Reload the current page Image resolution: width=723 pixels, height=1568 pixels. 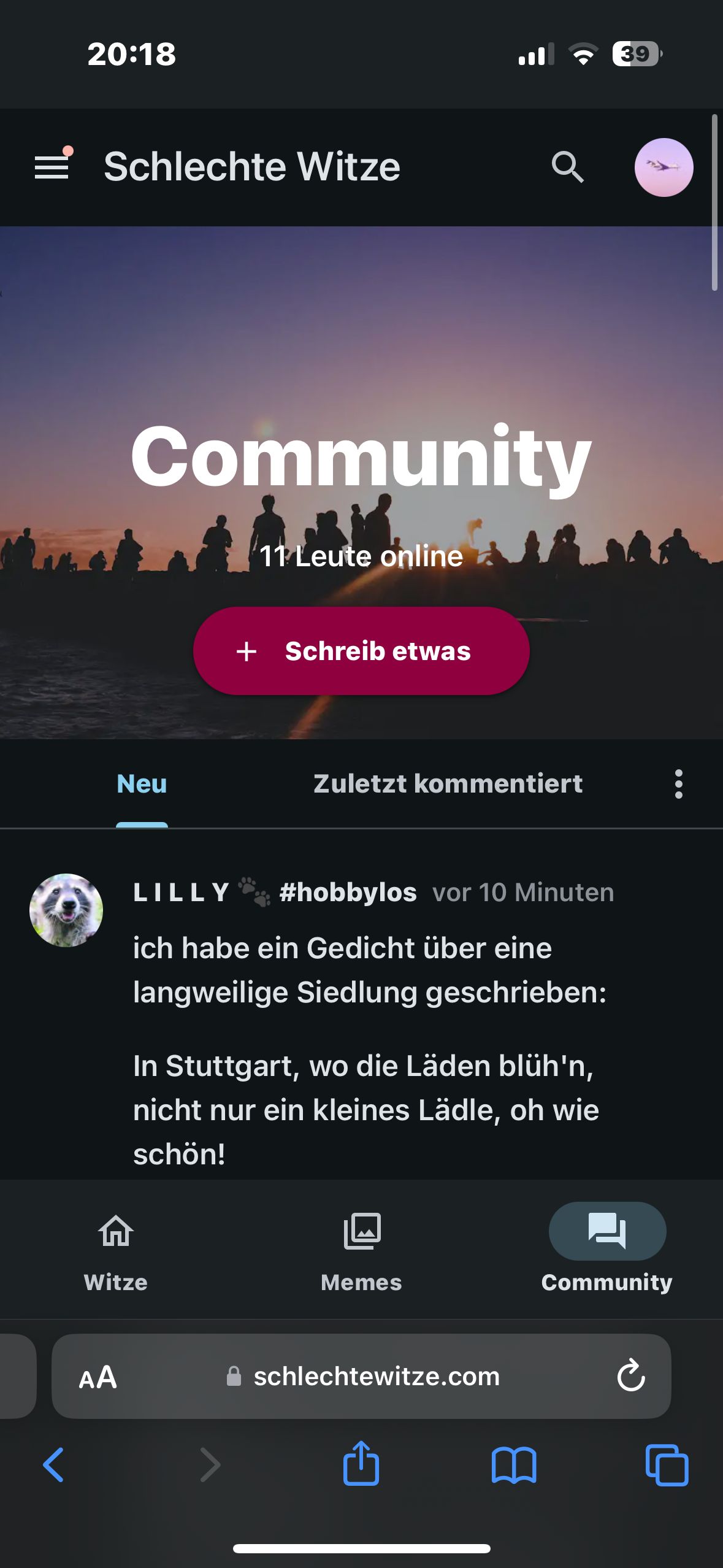coord(631,1377)
